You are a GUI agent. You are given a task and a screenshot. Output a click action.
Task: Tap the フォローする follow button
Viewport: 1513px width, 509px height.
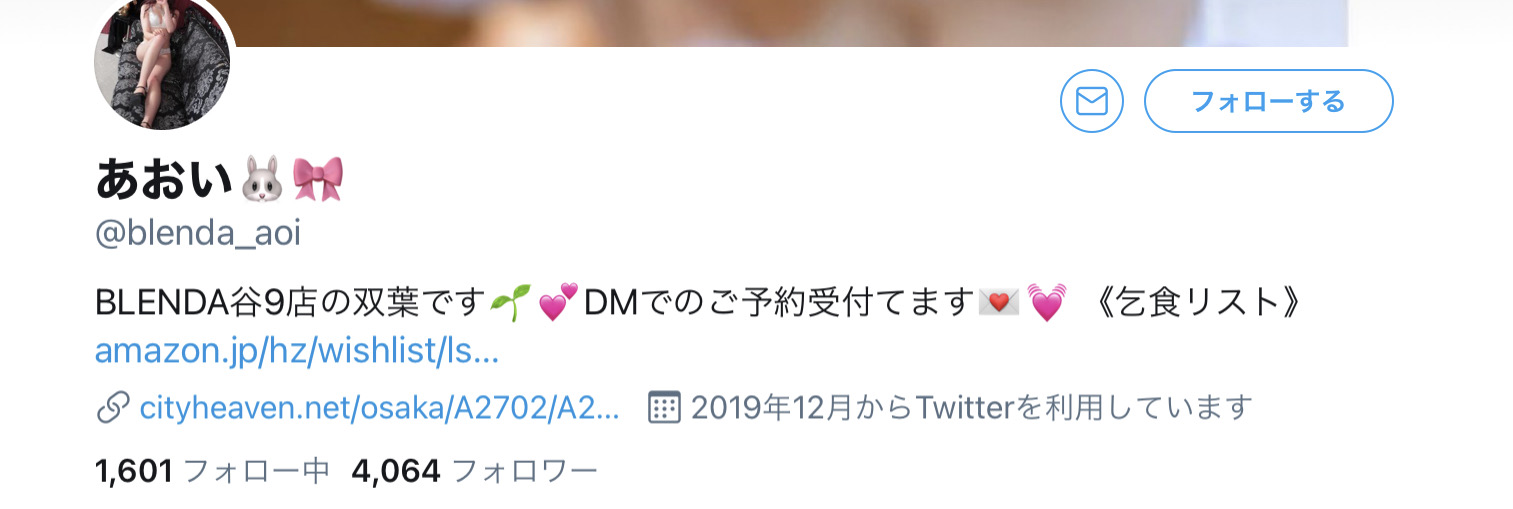[1268, 101]
